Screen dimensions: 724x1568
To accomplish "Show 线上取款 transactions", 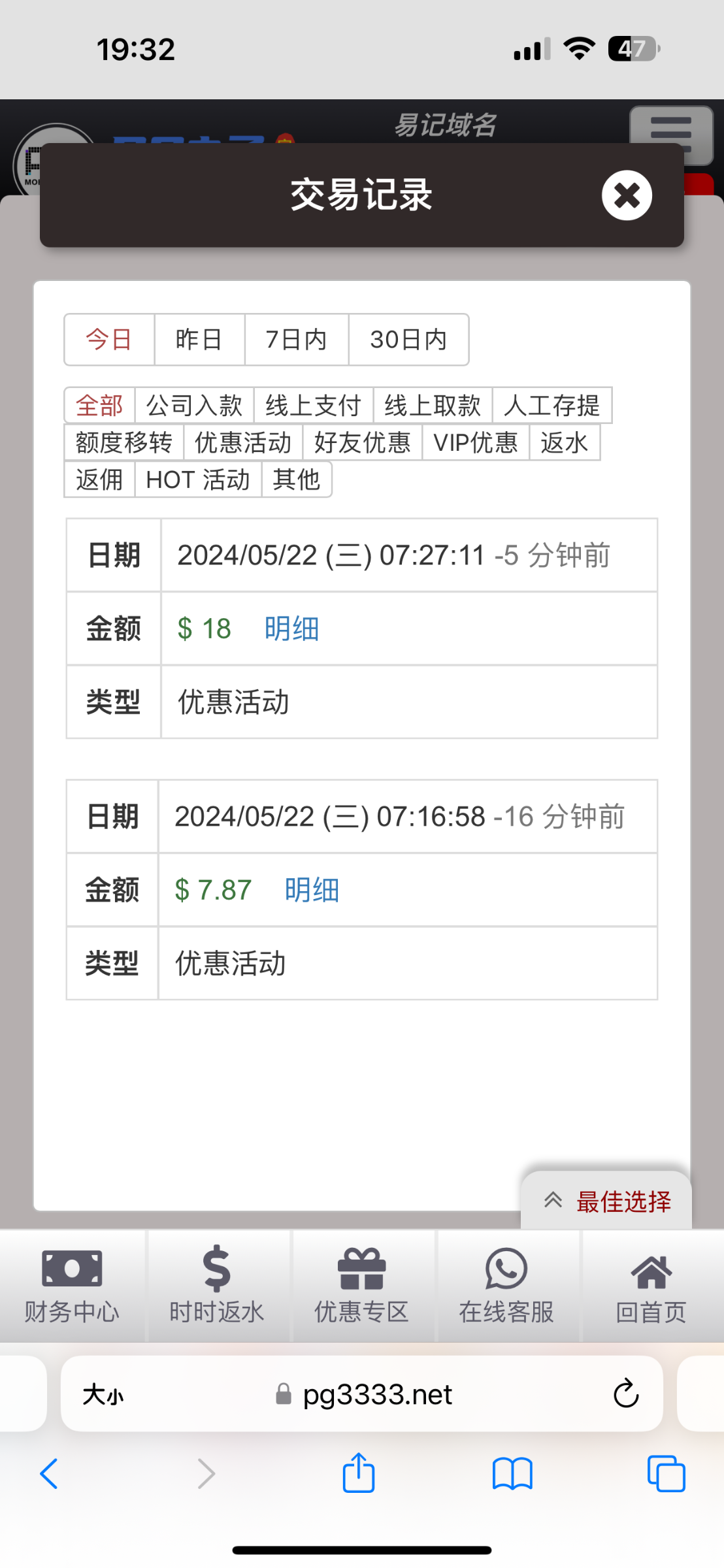I will (x=433, y=406).
